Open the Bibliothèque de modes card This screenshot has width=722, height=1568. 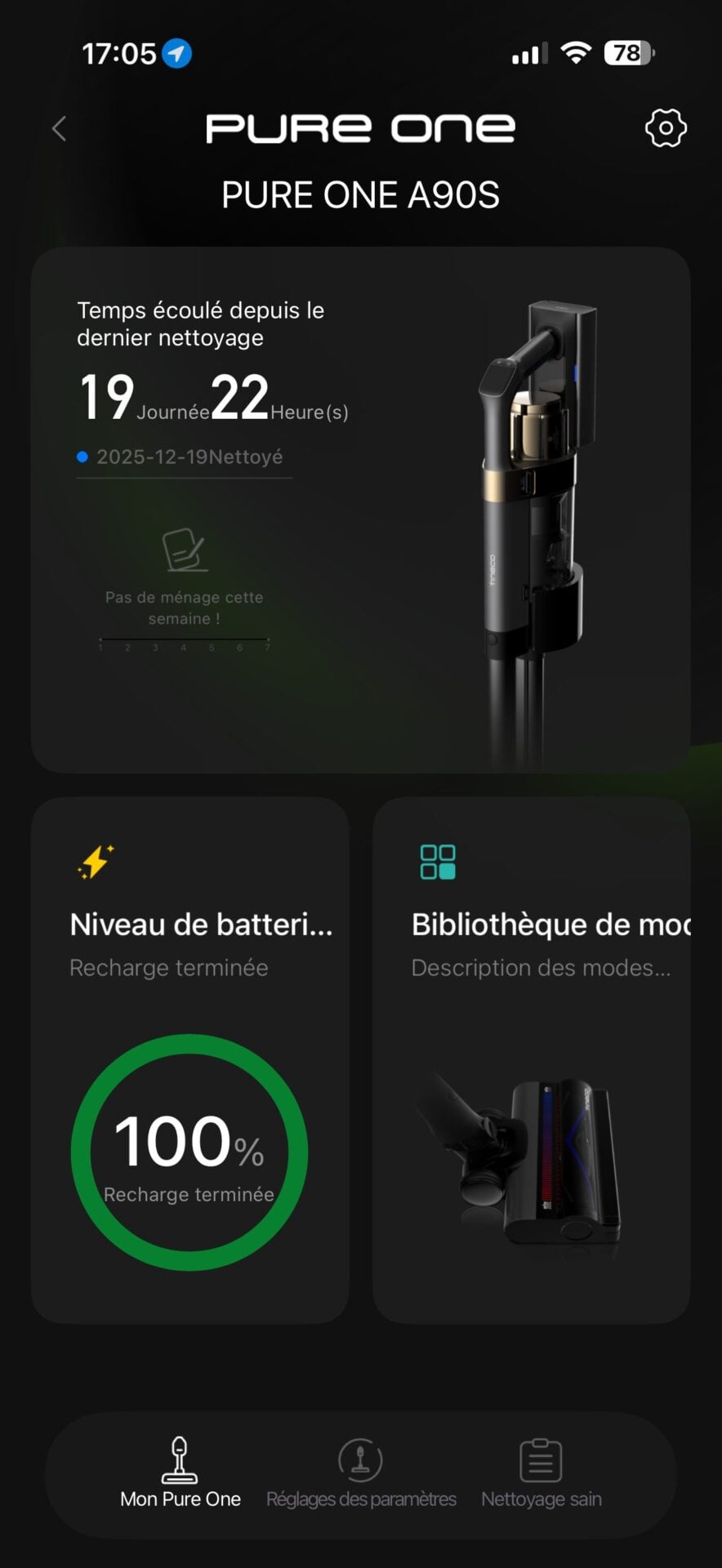(532, 1059)
